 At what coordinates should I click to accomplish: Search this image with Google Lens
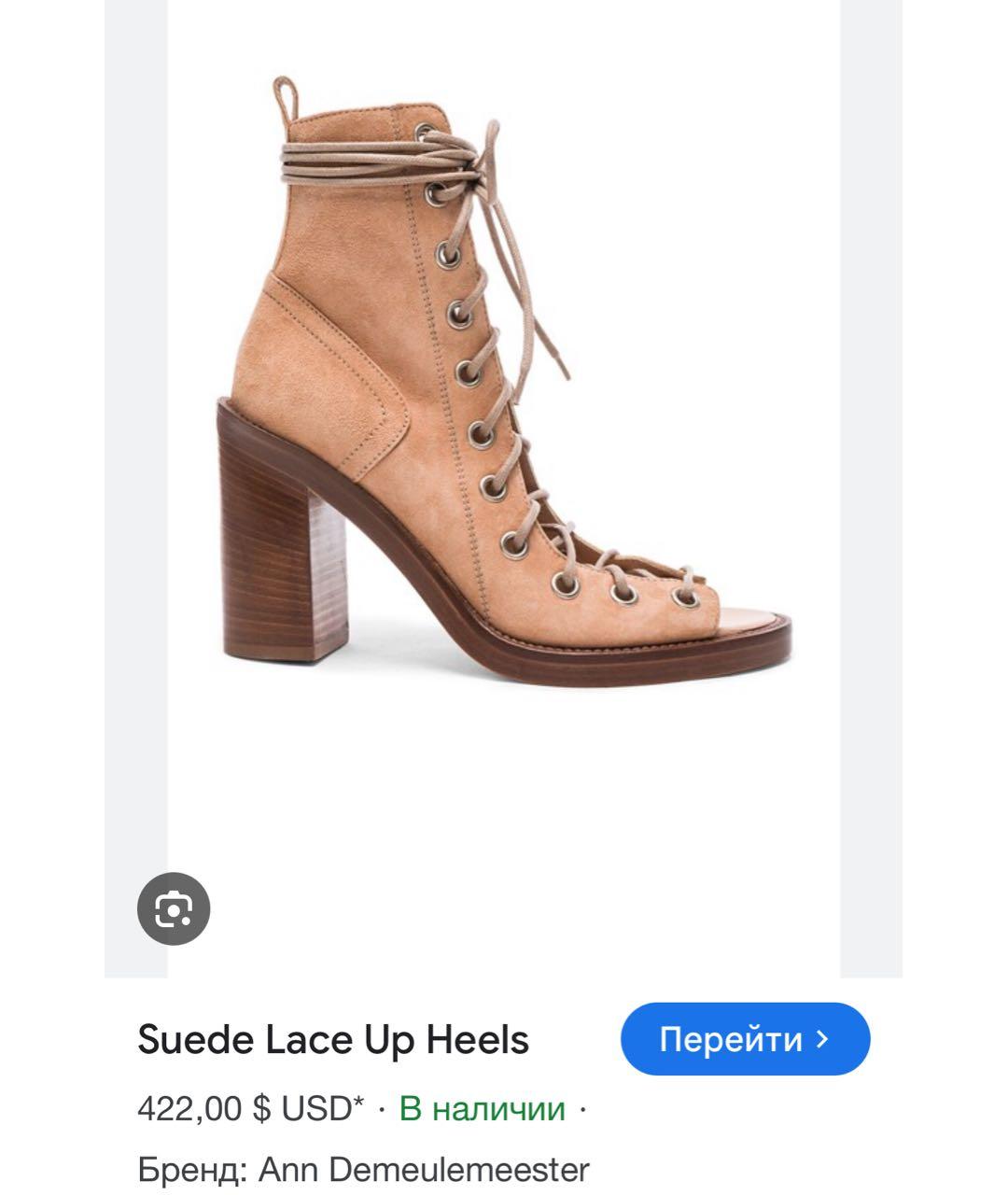pyautogui.click(x=174, y=908)
